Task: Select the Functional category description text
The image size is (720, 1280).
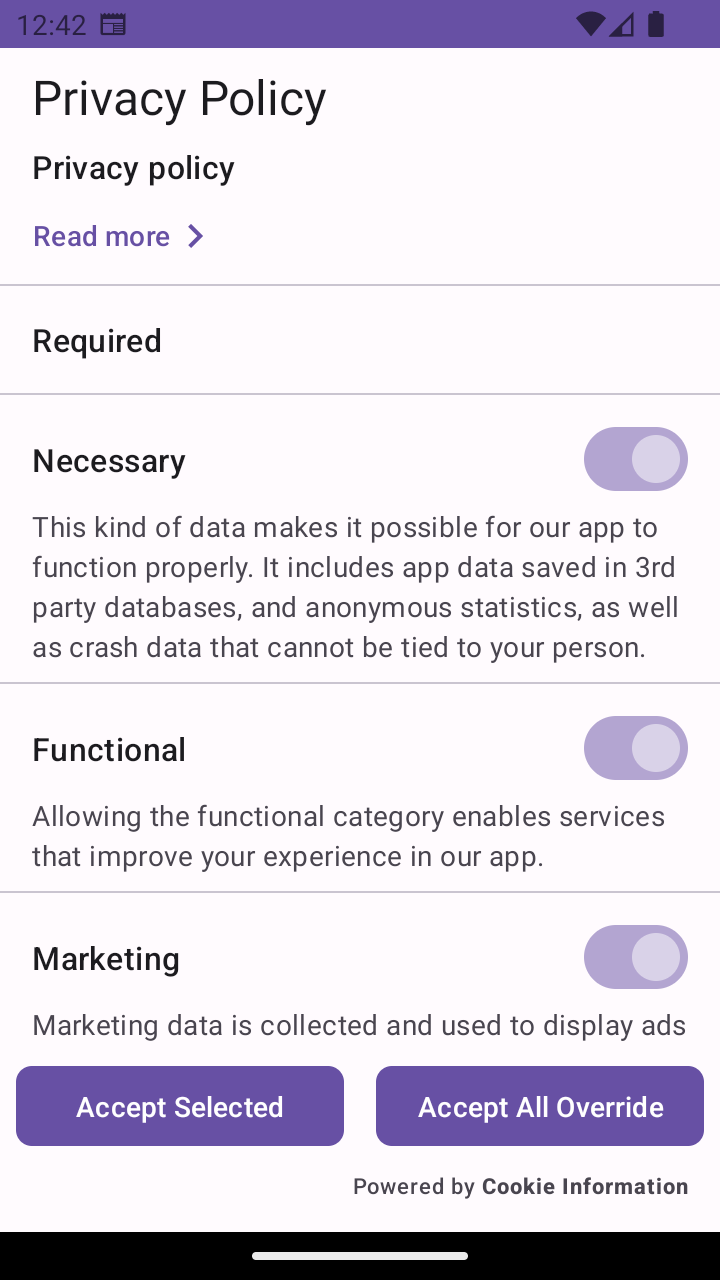Action: pyautogui.click(x=348, y=836)
